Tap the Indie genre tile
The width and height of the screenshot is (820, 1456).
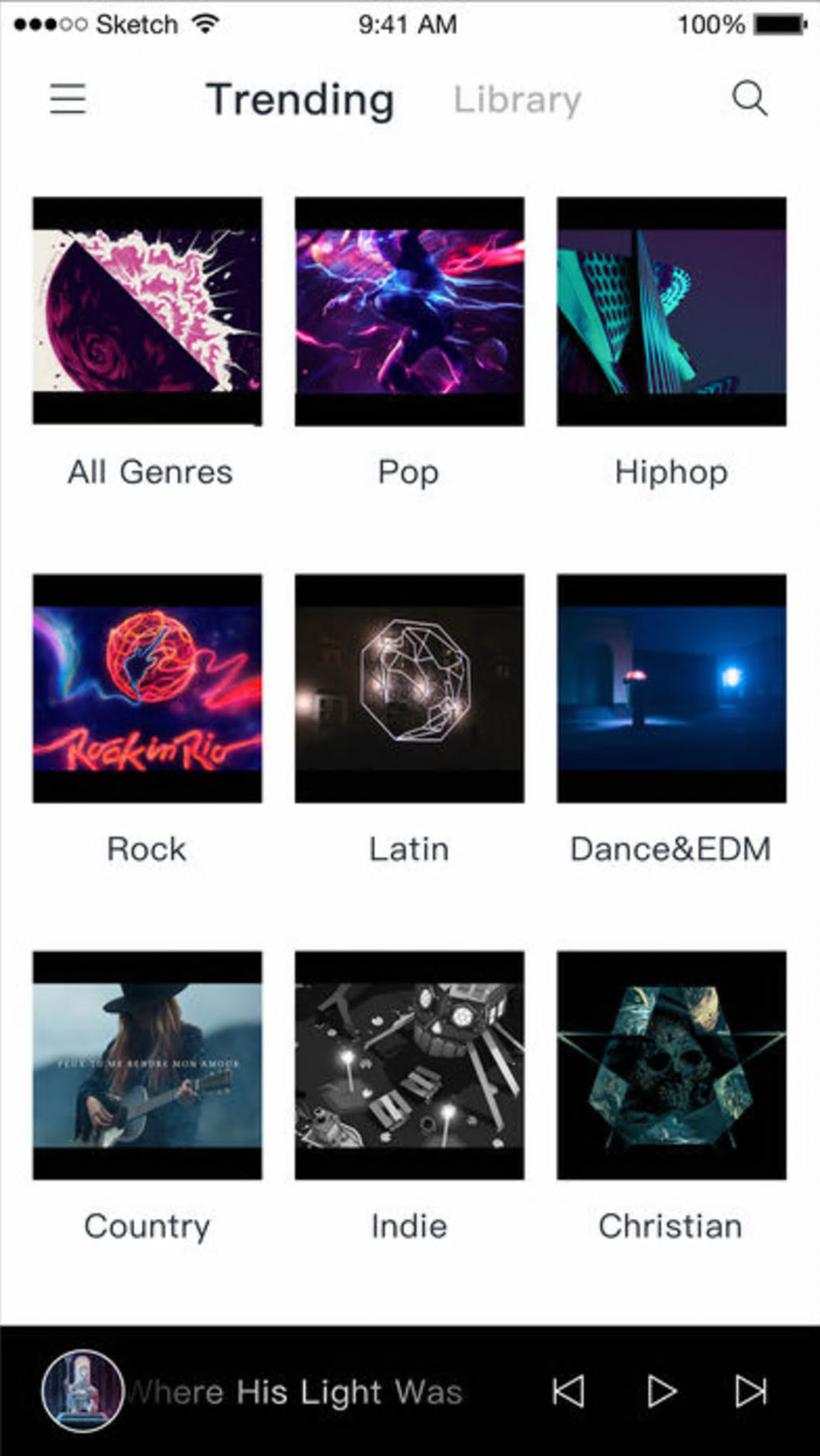coord(409,1065)
